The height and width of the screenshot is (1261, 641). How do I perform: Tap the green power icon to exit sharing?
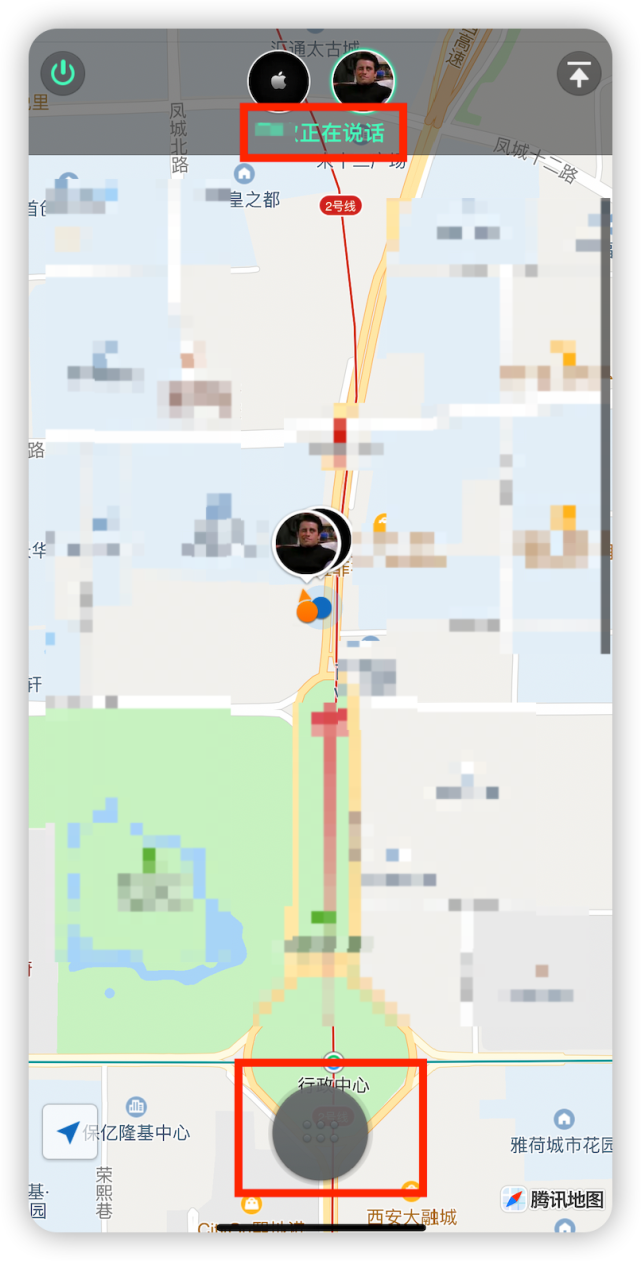pyautogui.click(x=63, y=73)
